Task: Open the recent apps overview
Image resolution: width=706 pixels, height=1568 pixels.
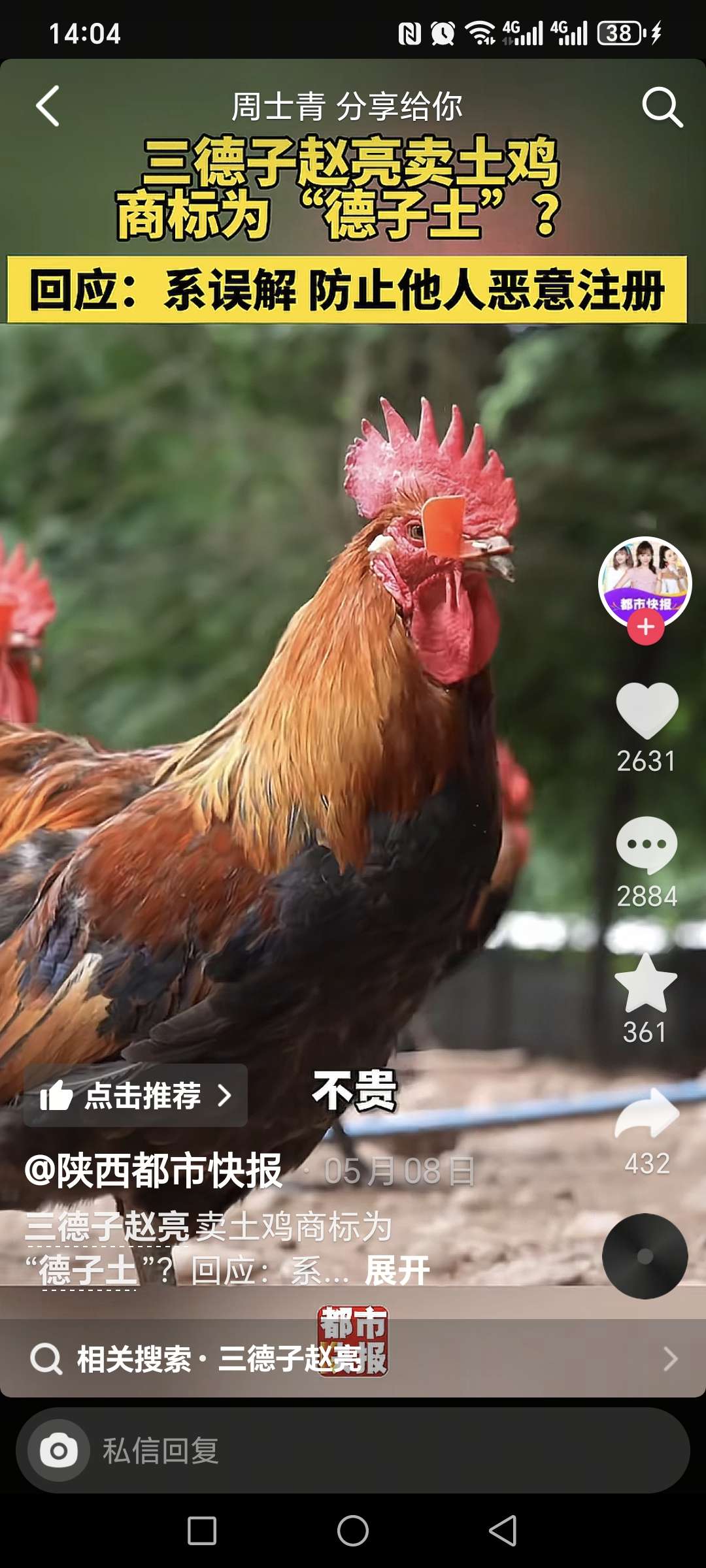Action: coord(202,1531)
